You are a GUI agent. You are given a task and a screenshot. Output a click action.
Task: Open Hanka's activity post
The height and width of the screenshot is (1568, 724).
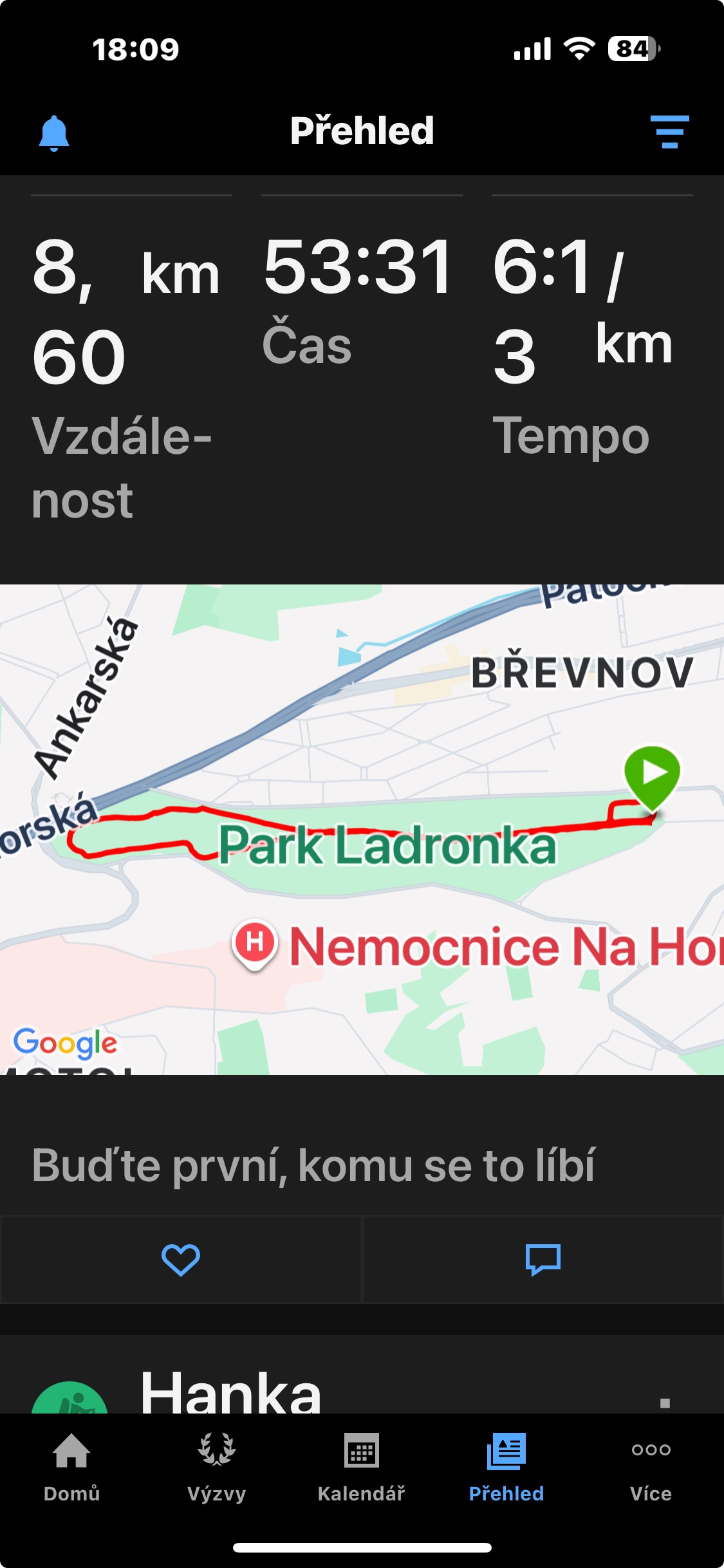(232, 1392)
